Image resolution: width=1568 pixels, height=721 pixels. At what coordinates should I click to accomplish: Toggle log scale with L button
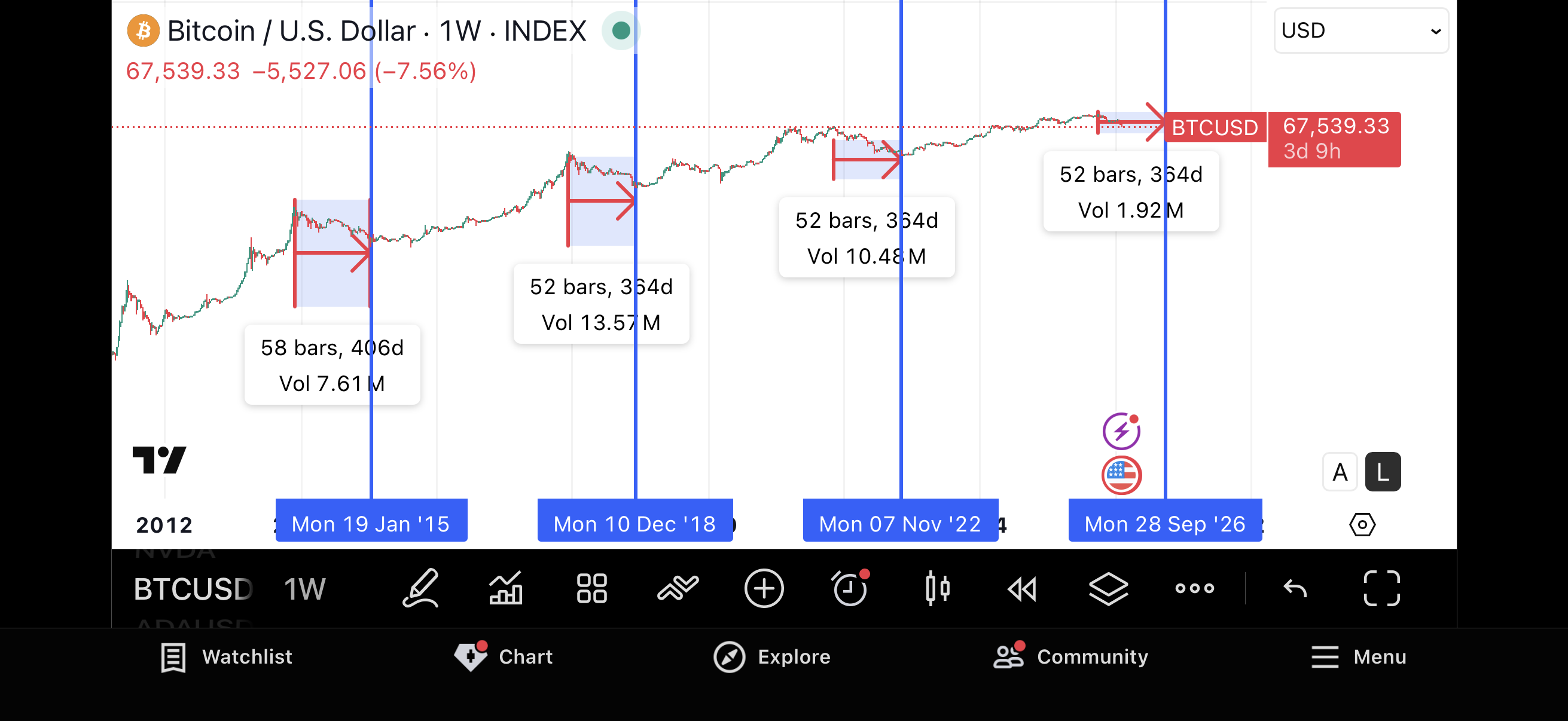coord(1383,472)
